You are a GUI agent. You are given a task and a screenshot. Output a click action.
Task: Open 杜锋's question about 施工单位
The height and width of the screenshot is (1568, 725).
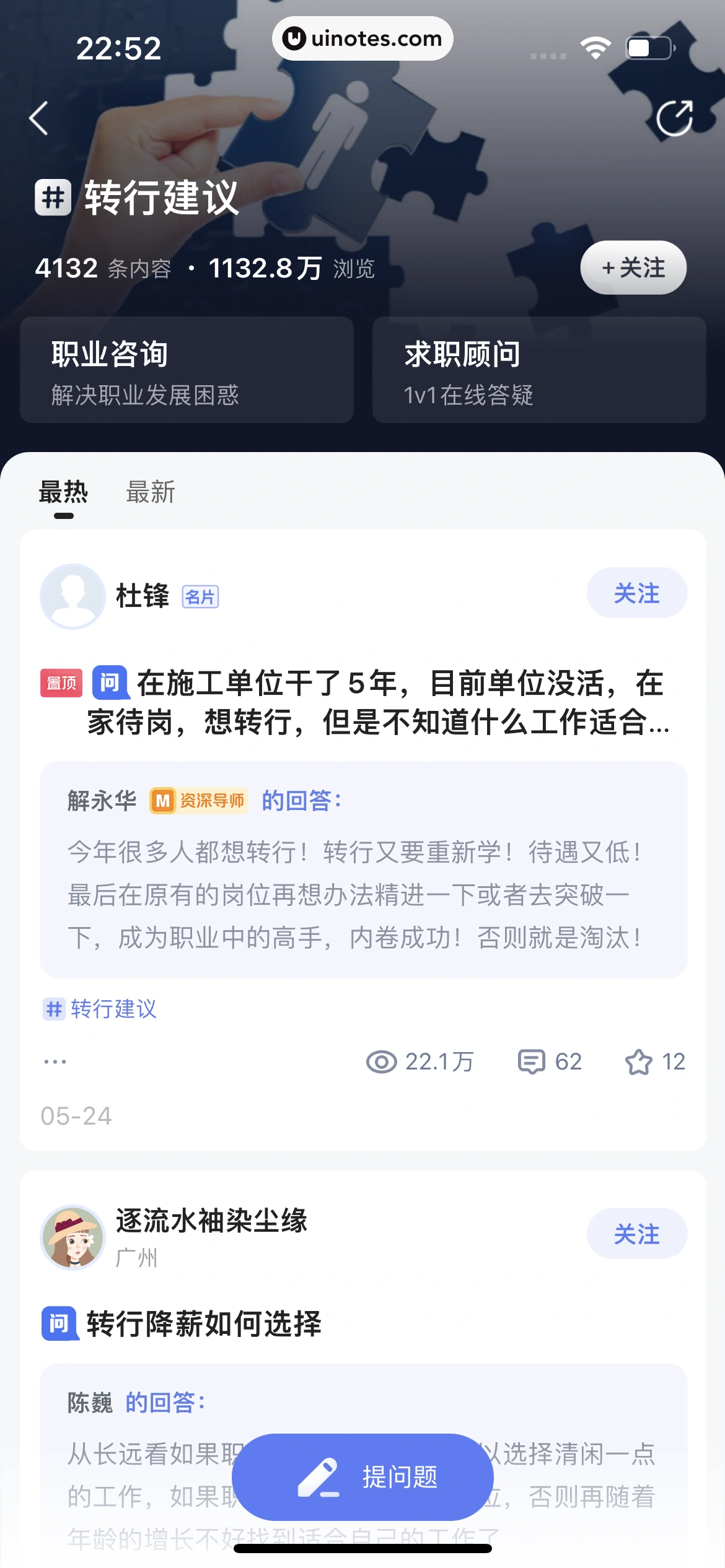pos(378,703)
